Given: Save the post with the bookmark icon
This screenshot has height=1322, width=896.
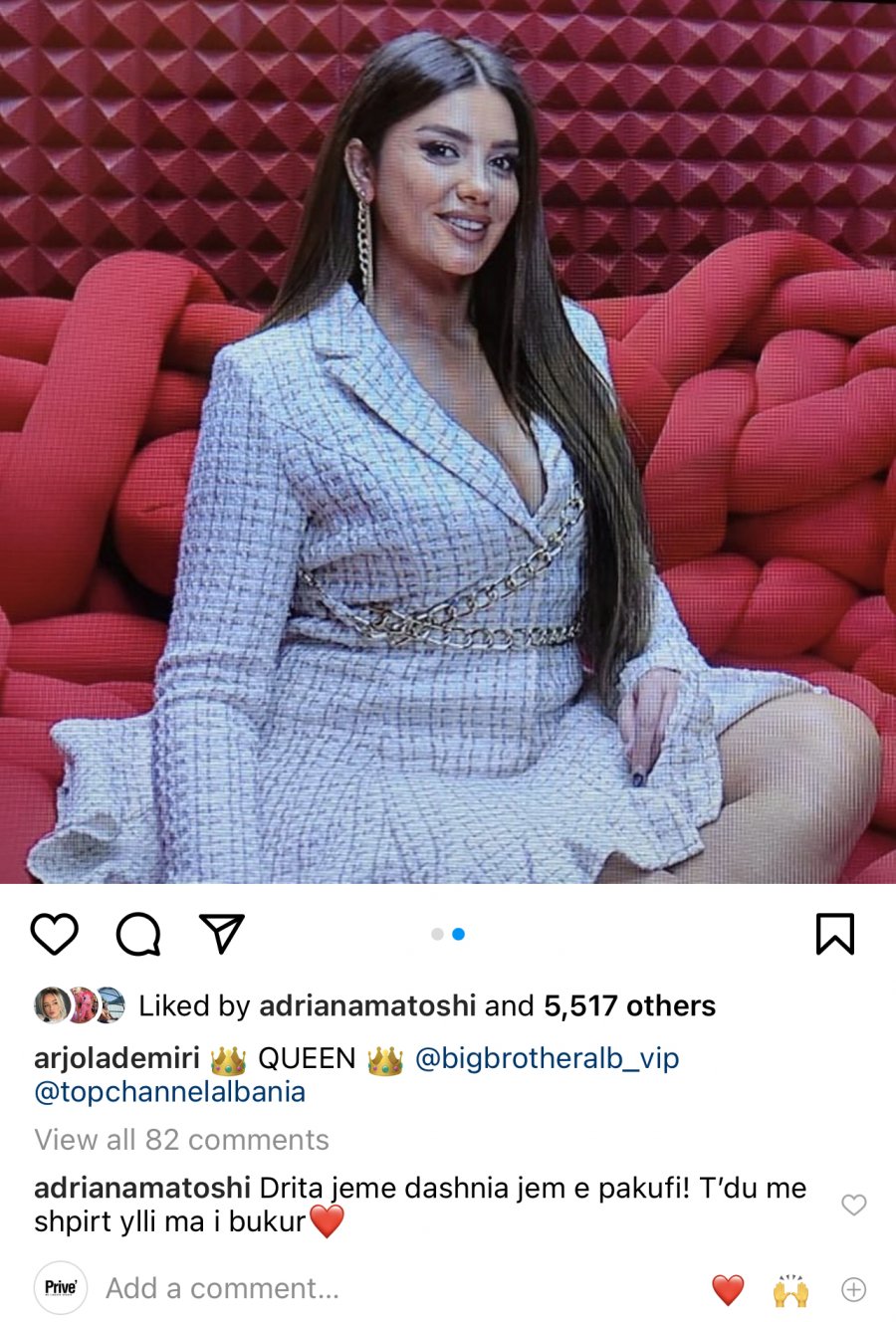Looking at the screenshot, I should (x=834, y=934).
